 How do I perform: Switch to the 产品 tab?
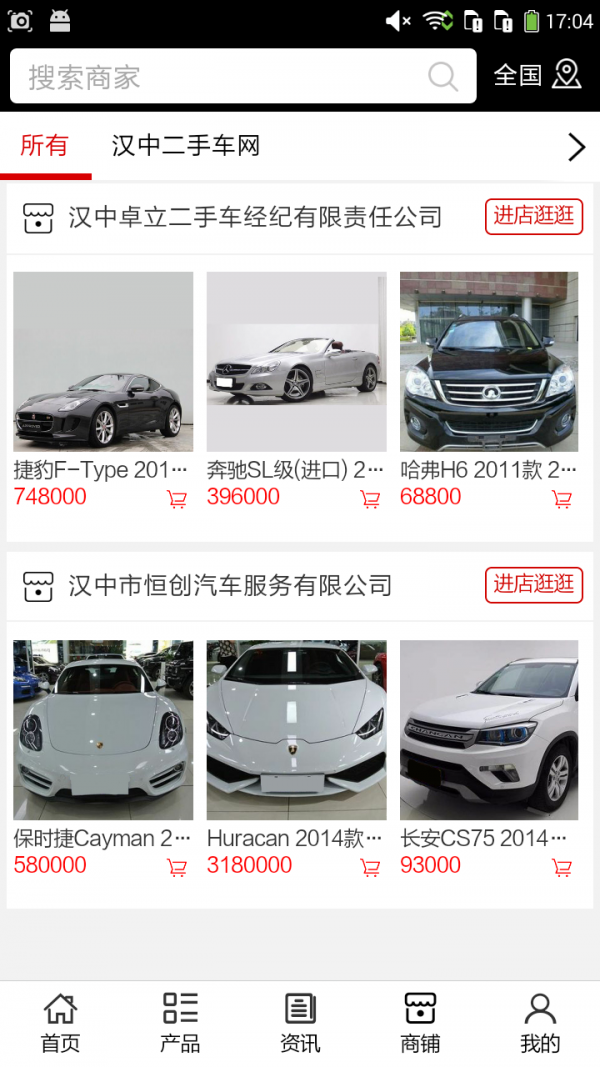click(x=180, y=1022)
